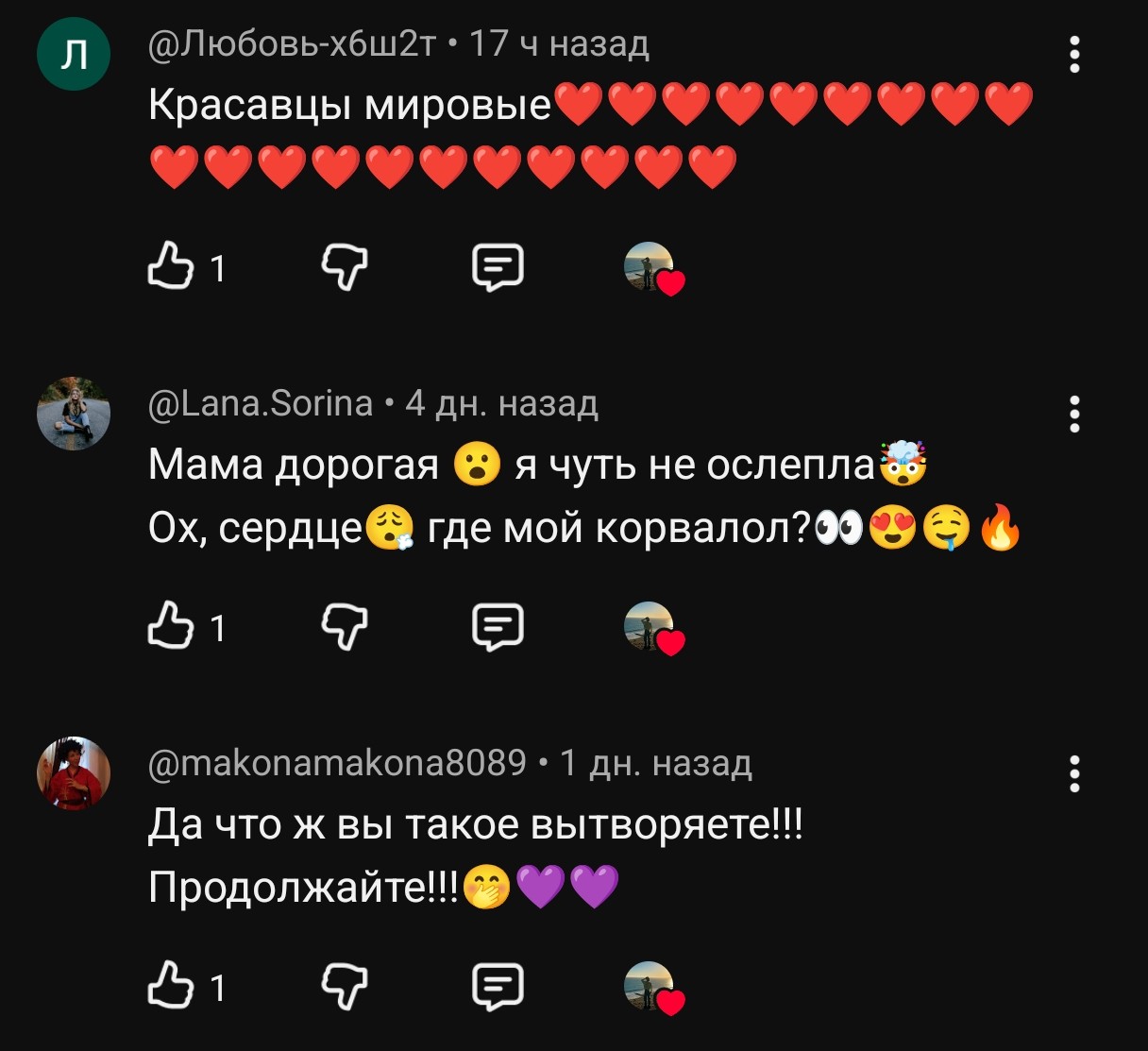This screenshot has width=1148, height=1051.
Task: Open overflow menu on @makonamakona8089's comment
Action: click(x=1073, y=773)
